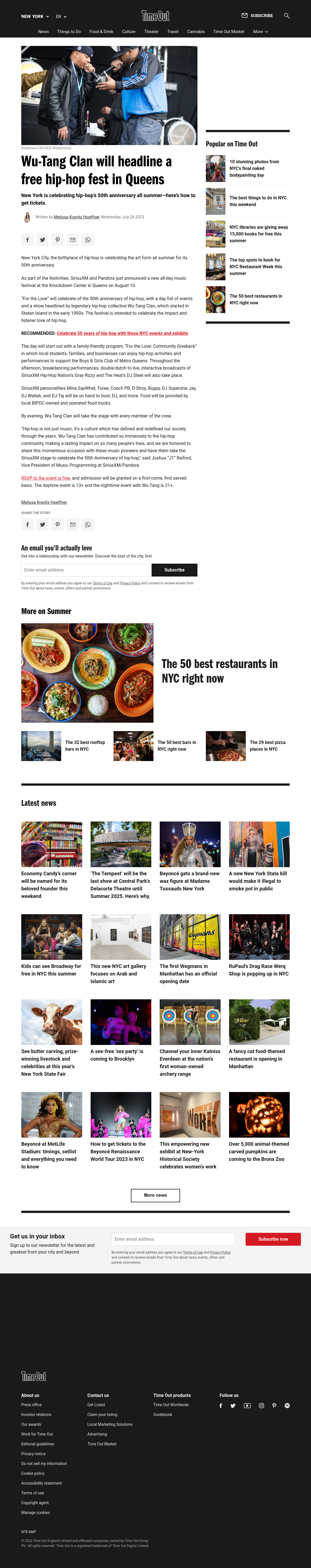The height and width of the screenshot is (1568, 311).
Task: Open the search magnifier icon
Action: pos(287,16)
